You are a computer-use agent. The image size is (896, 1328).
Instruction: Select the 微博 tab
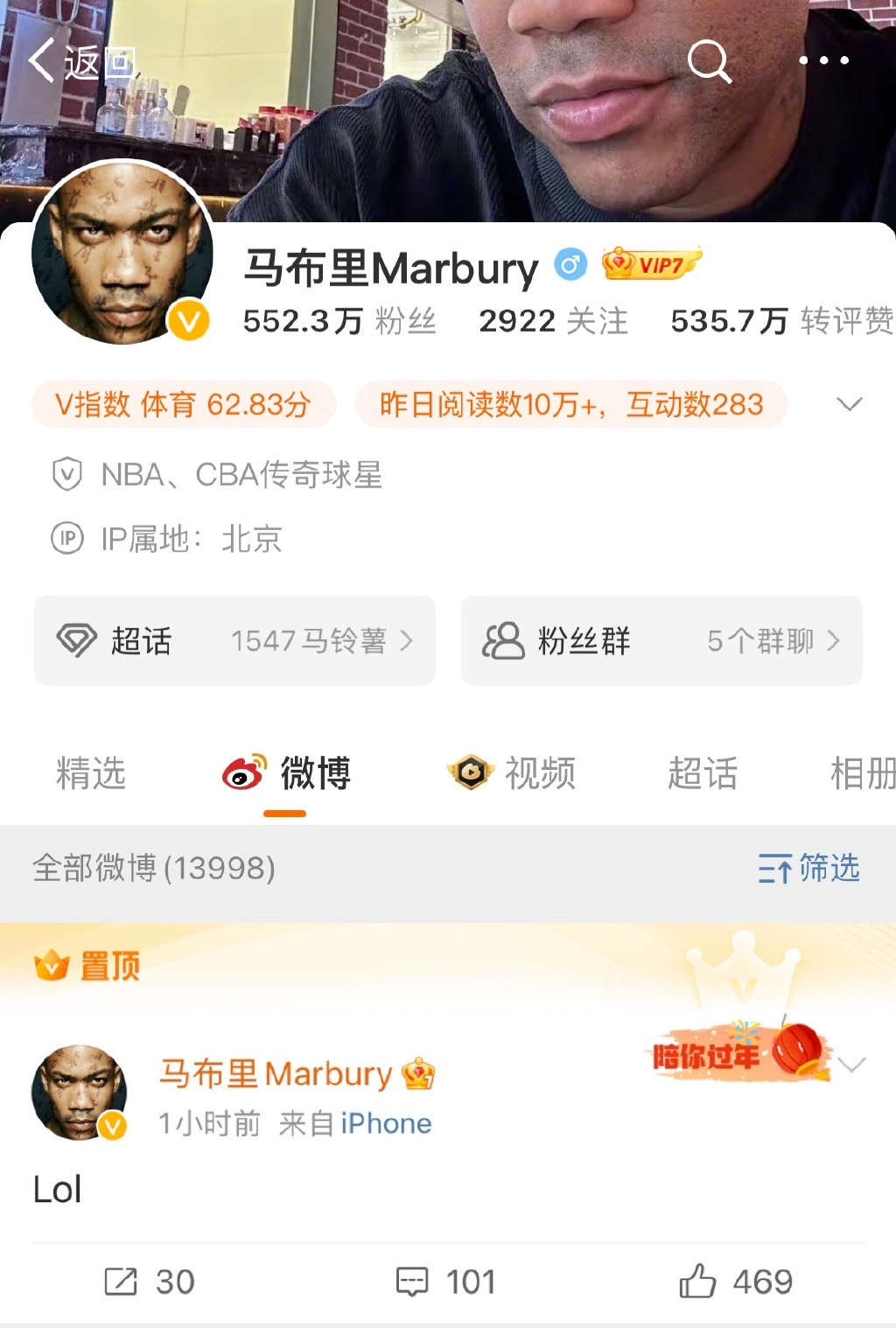click(x=287, y=773)
